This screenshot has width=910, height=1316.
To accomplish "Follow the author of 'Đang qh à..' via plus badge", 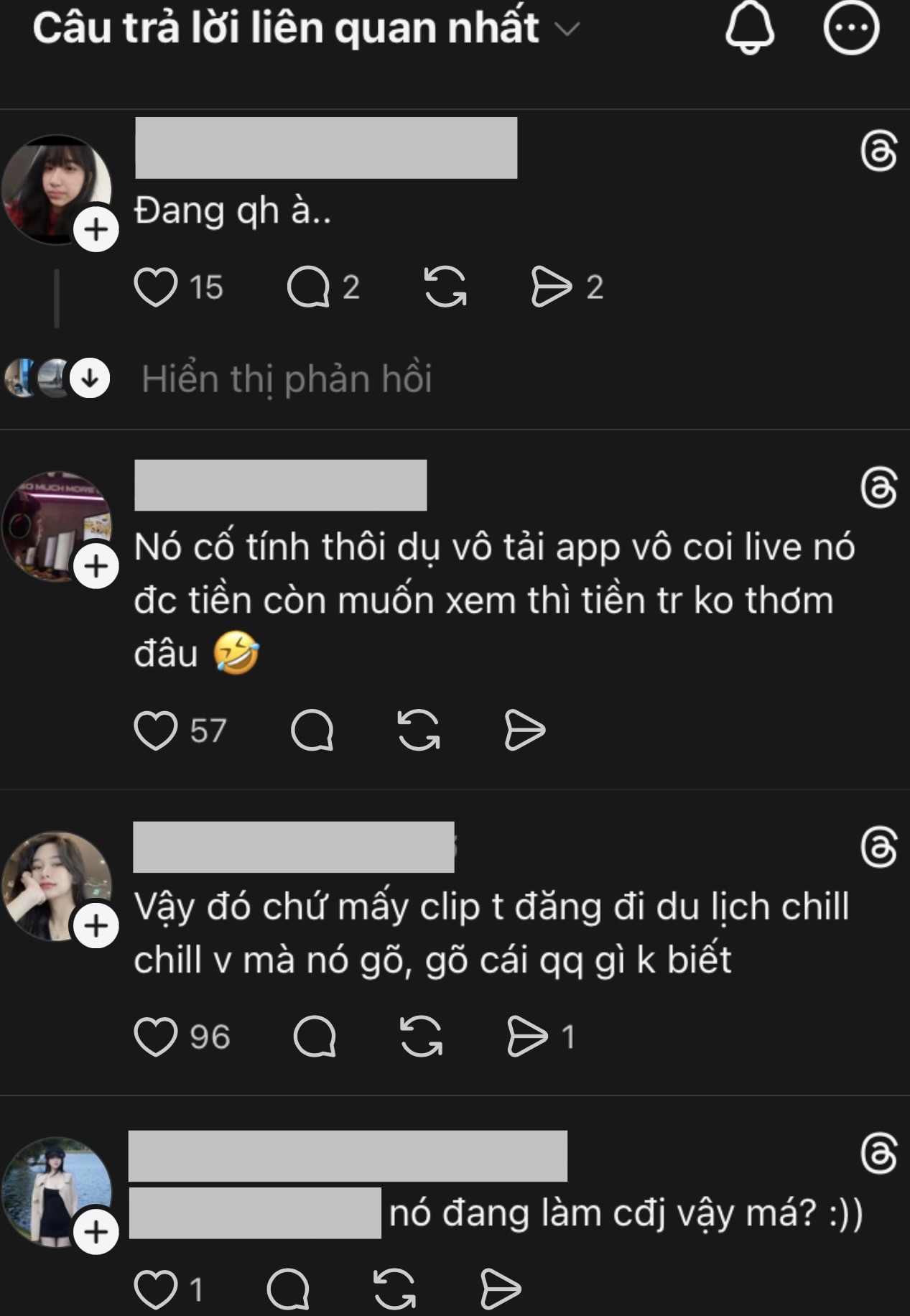I will coord(96,230).
